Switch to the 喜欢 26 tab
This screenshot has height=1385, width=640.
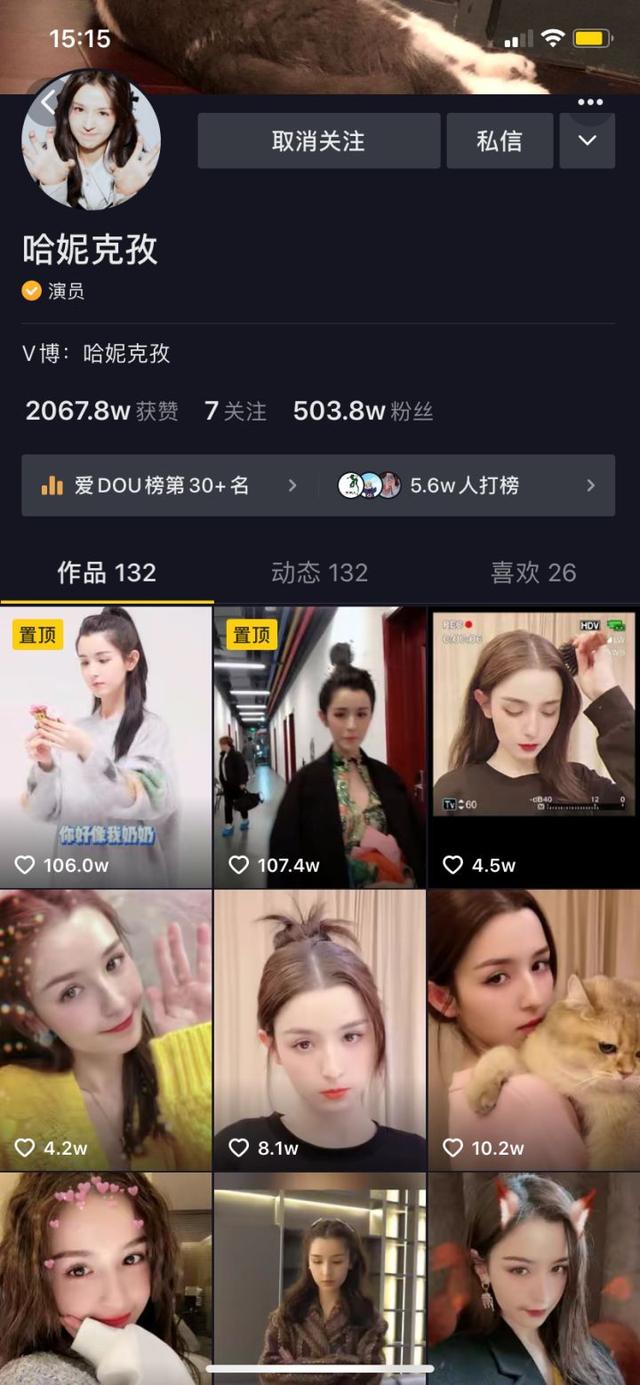click(x=533, y=573)
